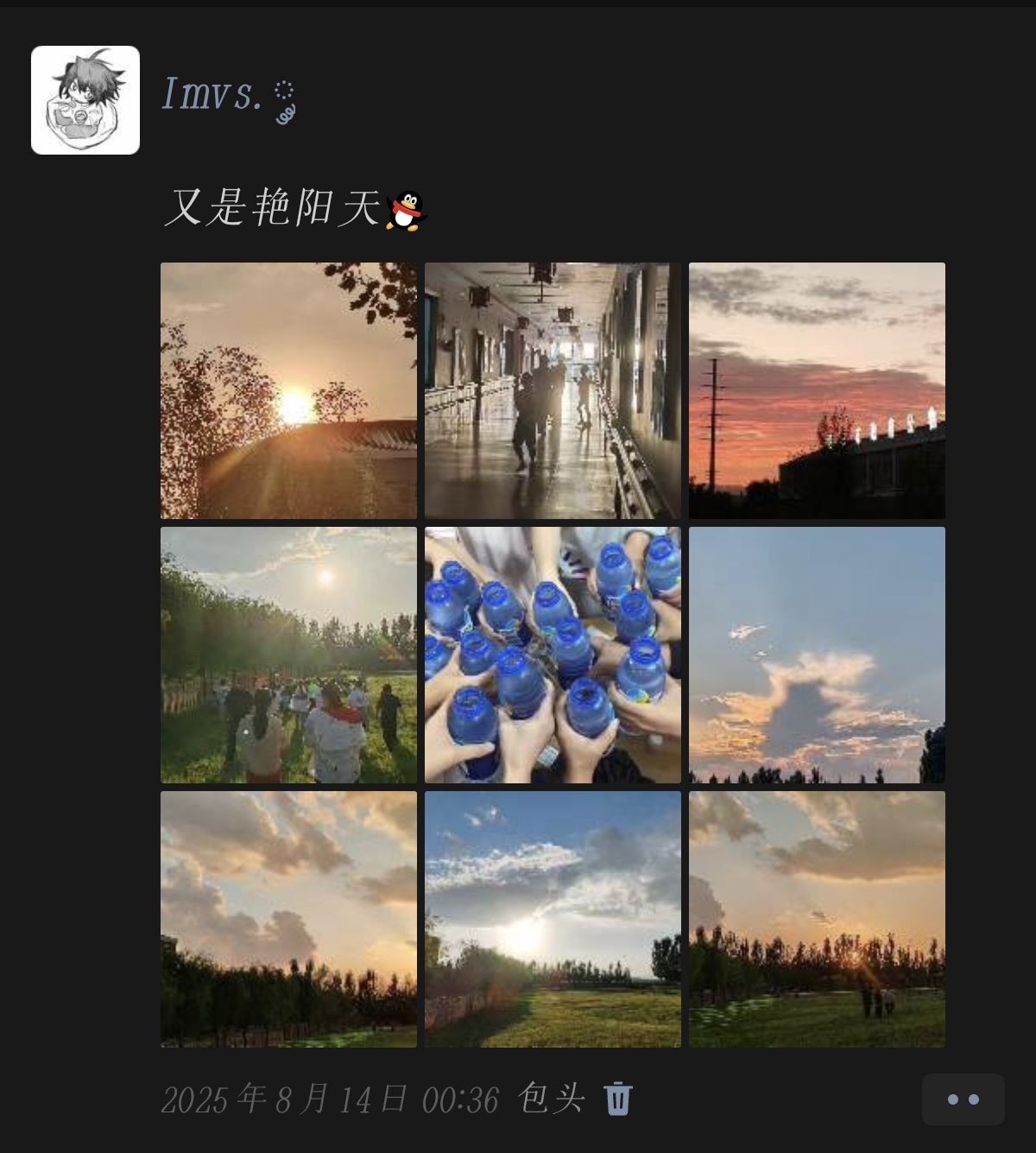View the blue sky cloud photo
Image resolution: width=1036 pixels, height=1153 pixels.
(817, 655)
